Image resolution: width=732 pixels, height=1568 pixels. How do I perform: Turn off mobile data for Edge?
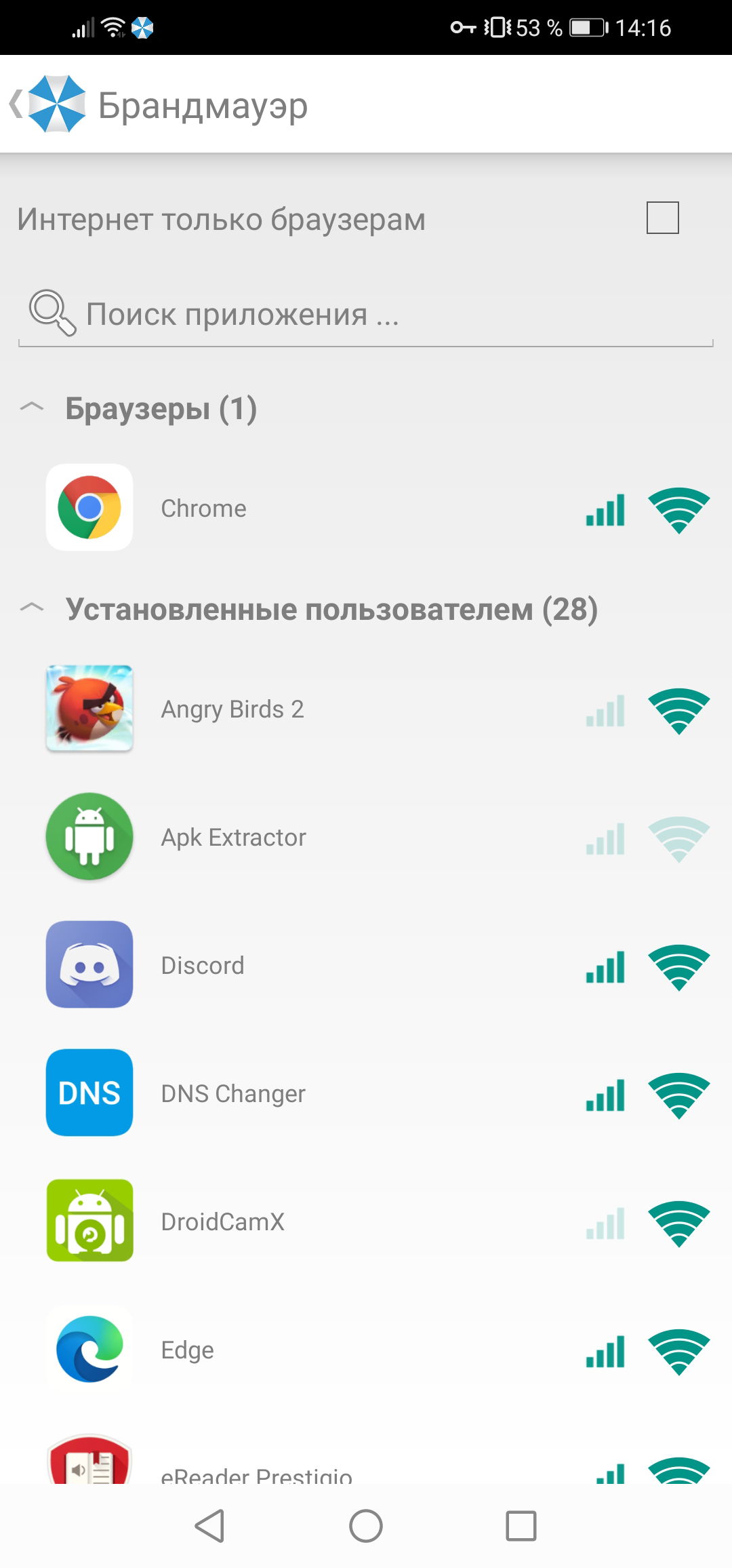click(x=605, y=1351)
